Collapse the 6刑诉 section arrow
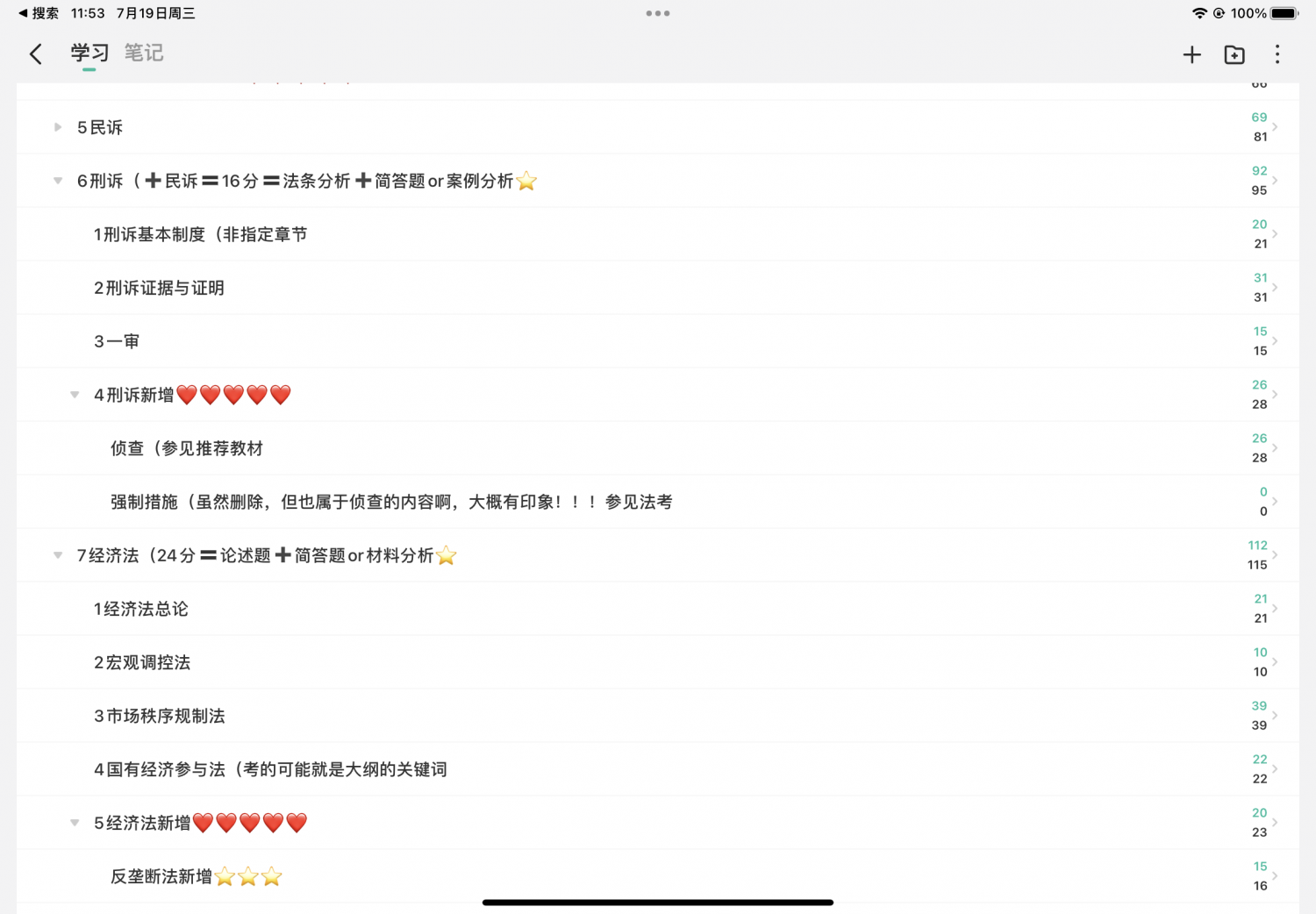Image resolution: width=1316 pixels, height=914 pixels. pos(58,181)
